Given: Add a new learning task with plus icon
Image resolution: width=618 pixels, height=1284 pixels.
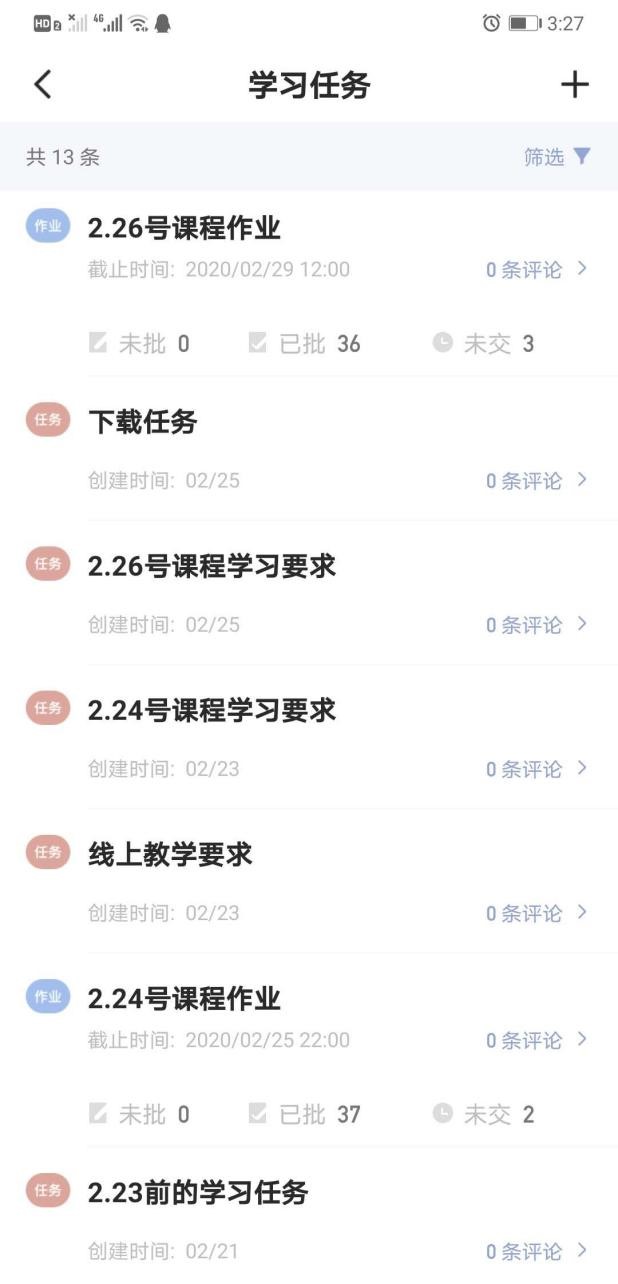Looking at the screenshot, I should click(x=574, y=85).
